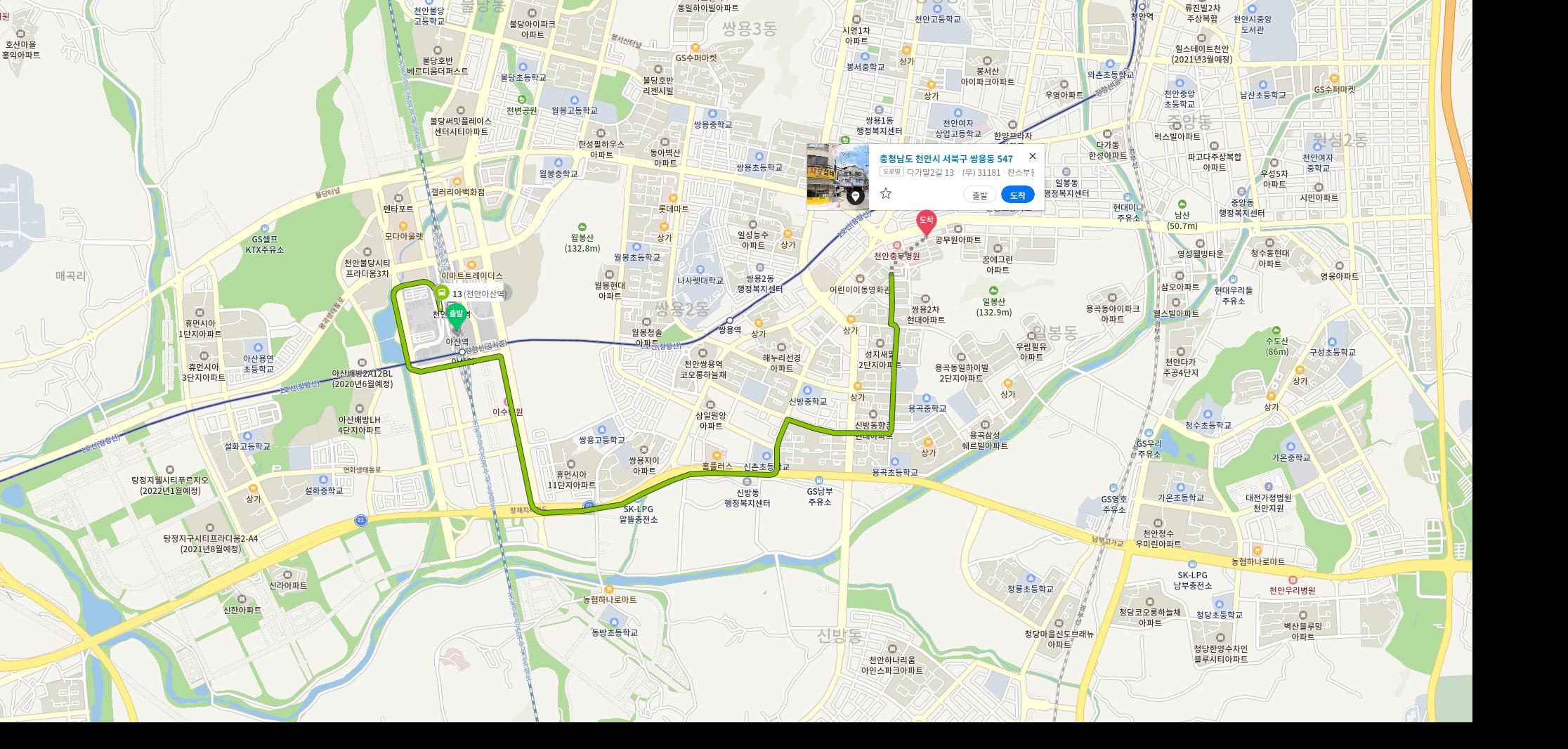Image resolution: width=1568 pixels, height=749 pixels.
Task: Open the 충청남도 천안시 서북구 쌍용동 547 link
Action: (x=946, y=159)
